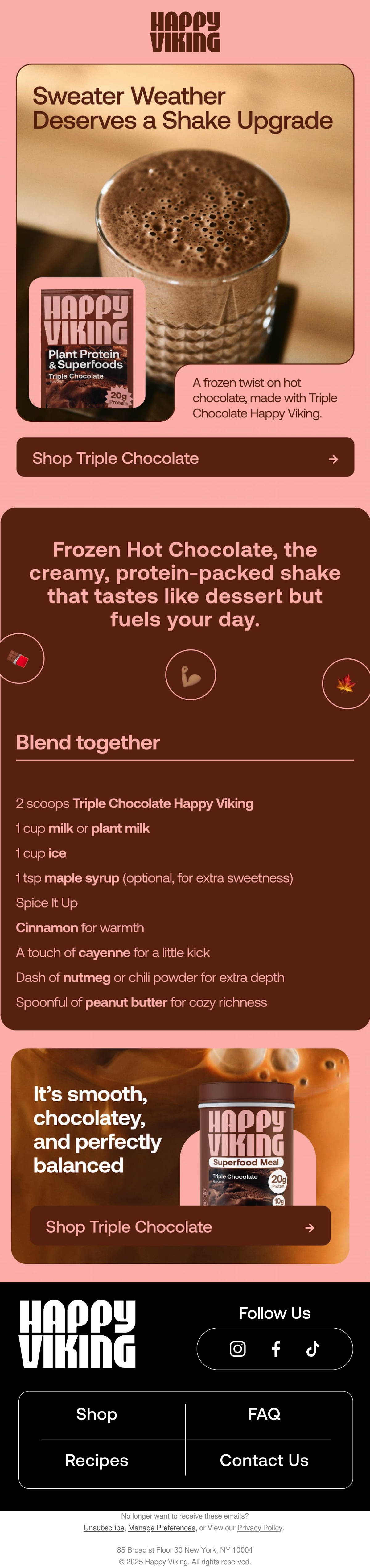Image resolution: width=370 pixels, height=1568 pixels.
Task: Open the Happy Viking TikTok profile
Action: pyautogui.click(x=313, y=1349)
